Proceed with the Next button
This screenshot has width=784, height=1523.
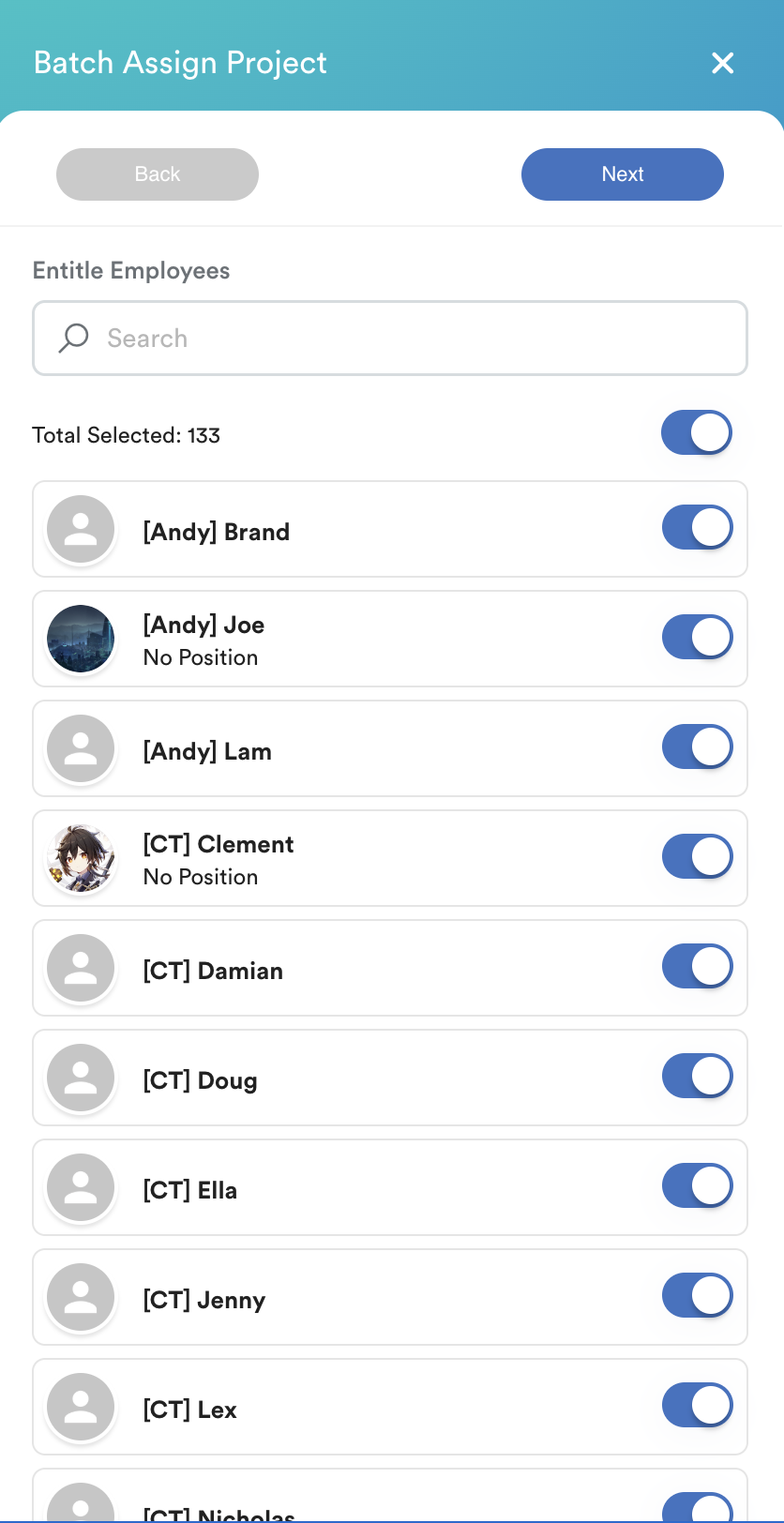coord(623,174)
